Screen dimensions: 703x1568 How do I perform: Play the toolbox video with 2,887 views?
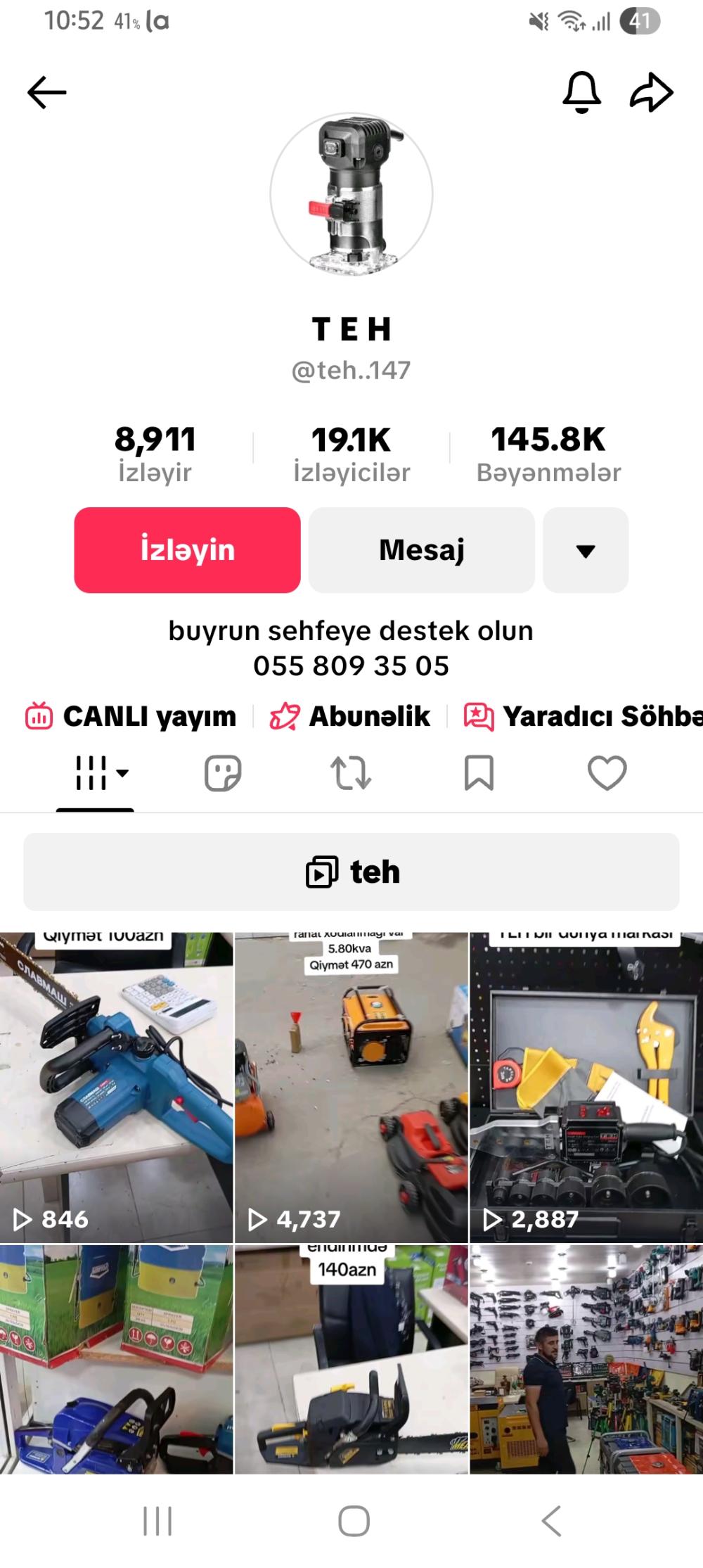tap(586, 1087)
